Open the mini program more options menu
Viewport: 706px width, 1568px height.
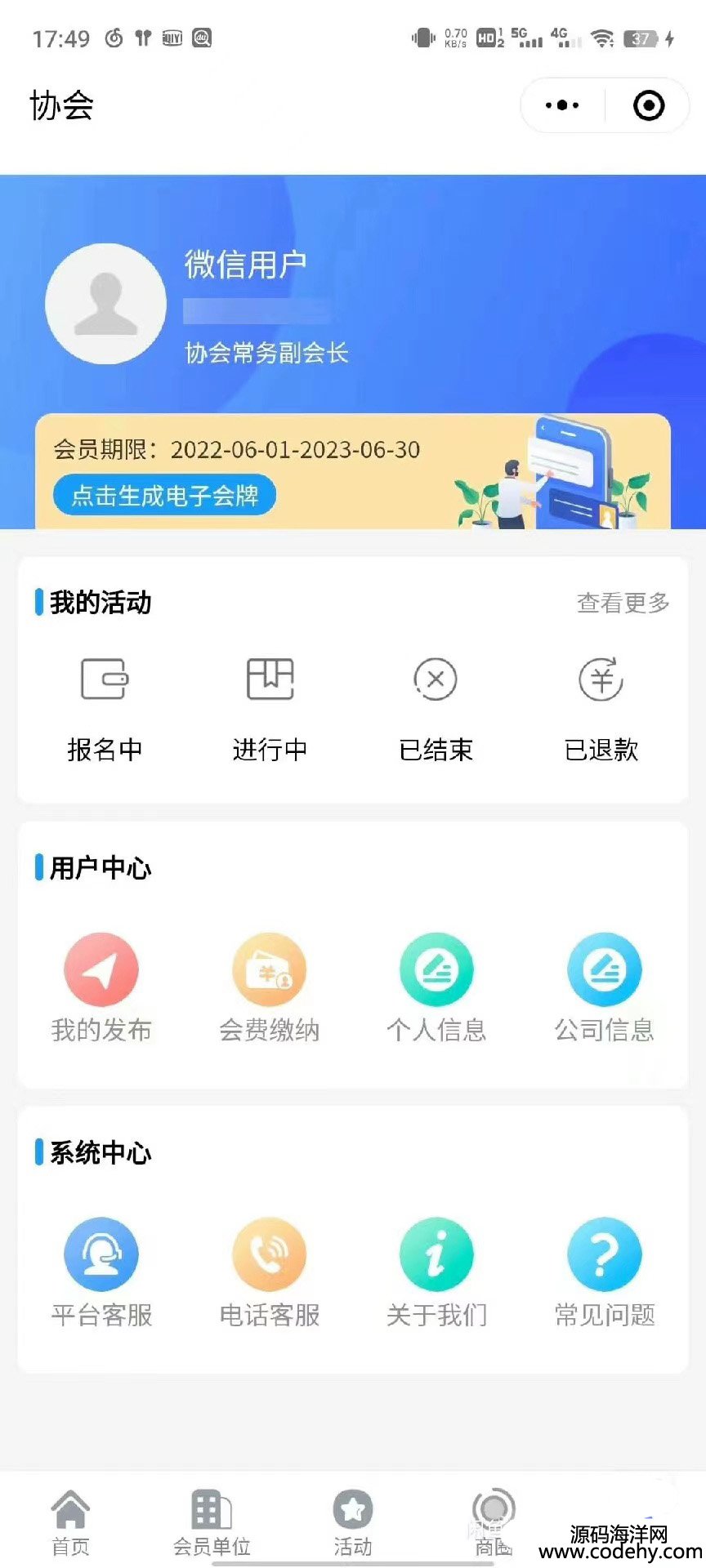pos(562,105)
